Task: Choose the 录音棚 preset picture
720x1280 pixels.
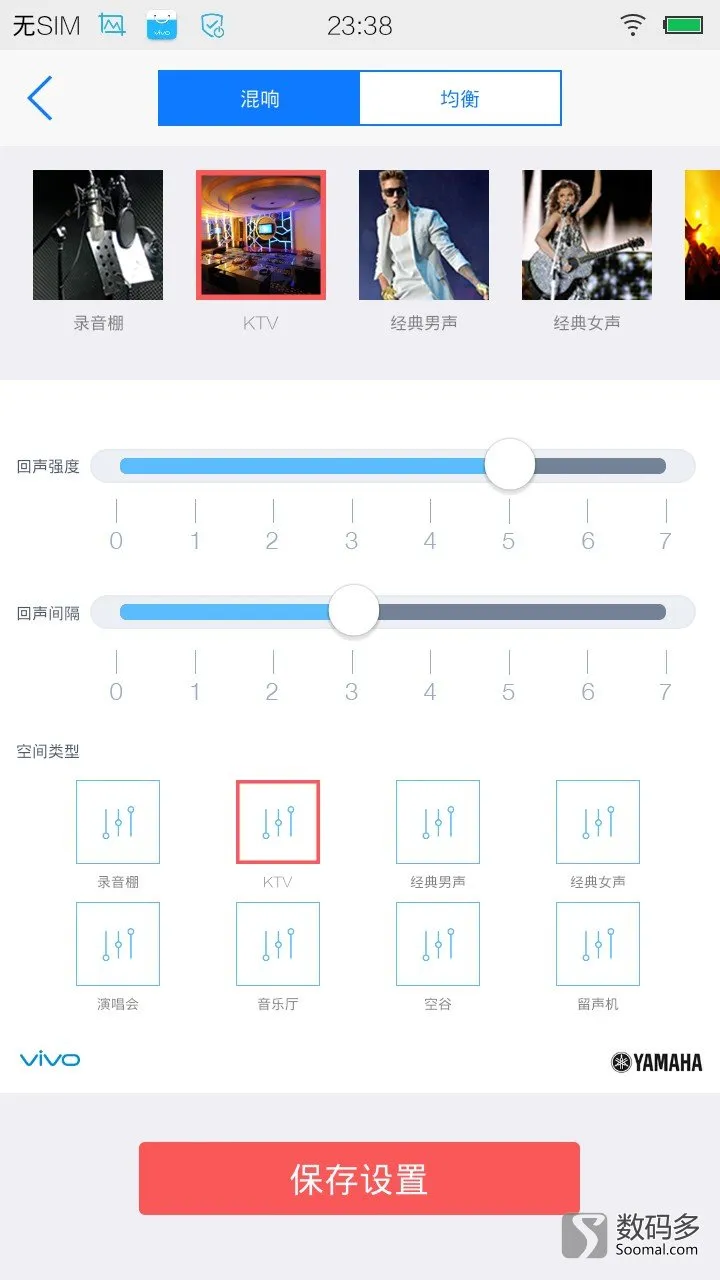Action: tap(98, 235)
